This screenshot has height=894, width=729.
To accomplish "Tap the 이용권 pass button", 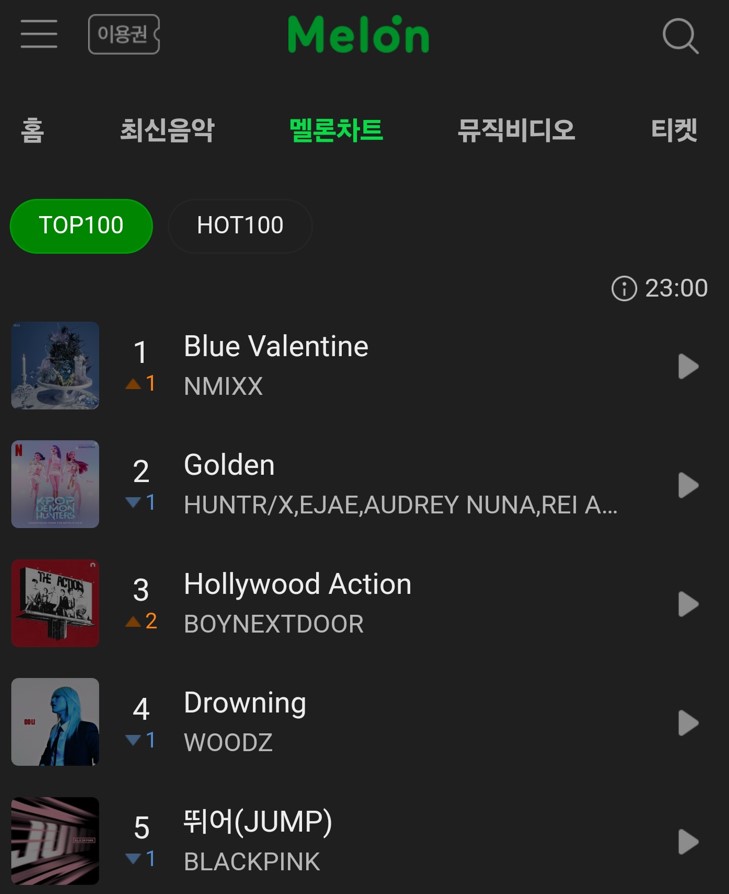I will 124,34.
